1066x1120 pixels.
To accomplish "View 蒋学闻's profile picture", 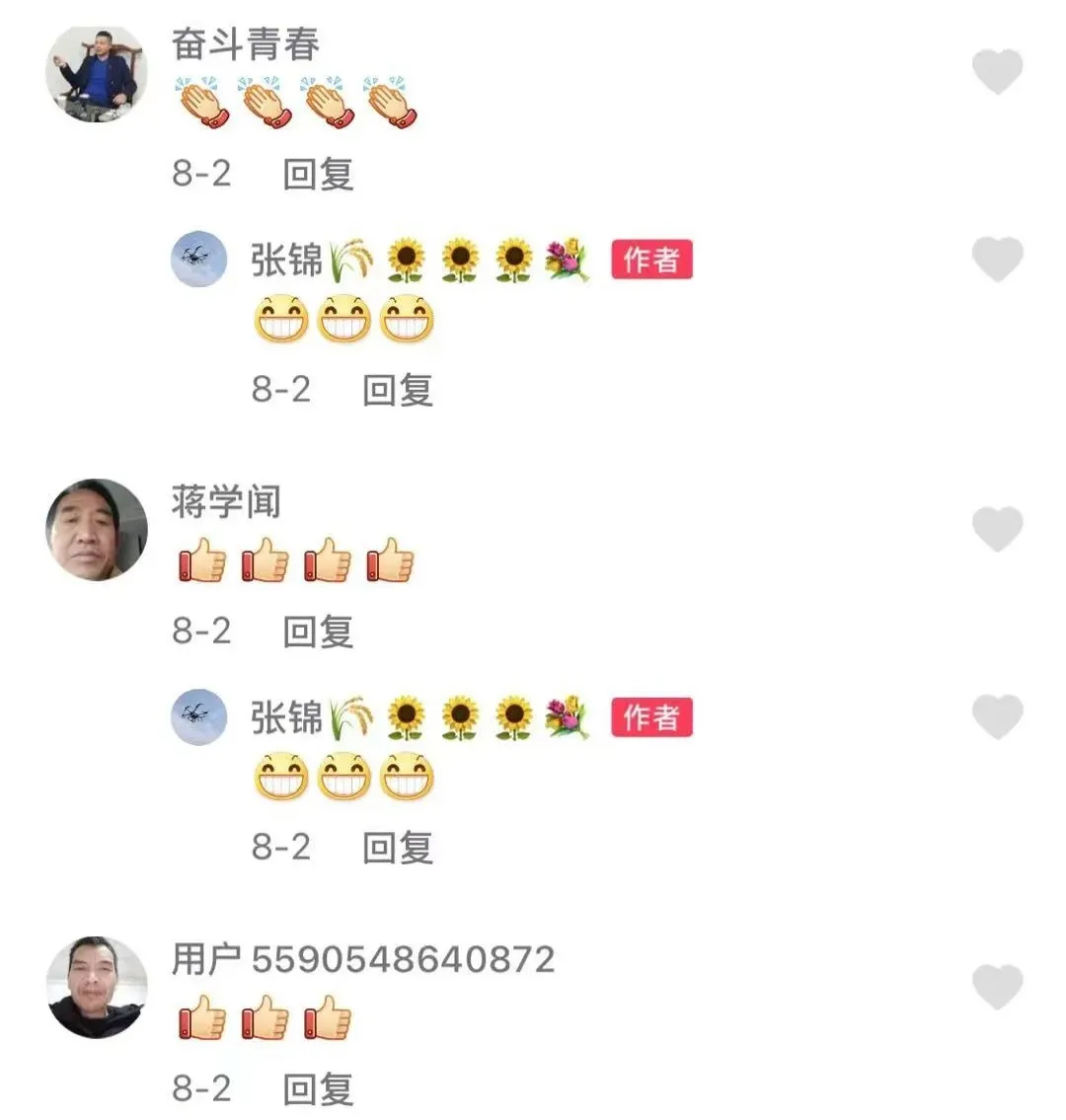I will (96, 530).
